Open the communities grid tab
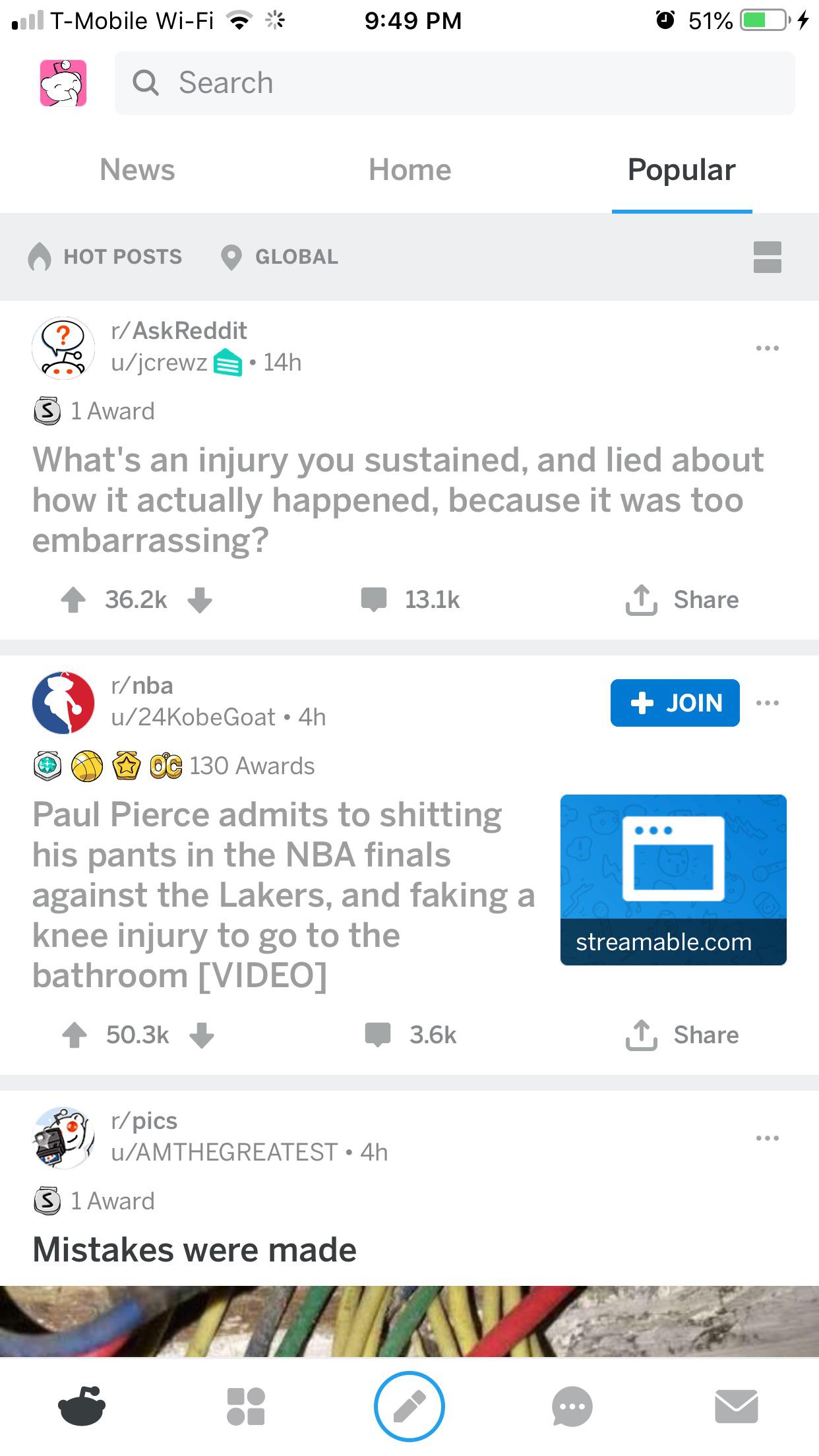The width and height of the screenshot is (819, 1456). pos(245,1407)
